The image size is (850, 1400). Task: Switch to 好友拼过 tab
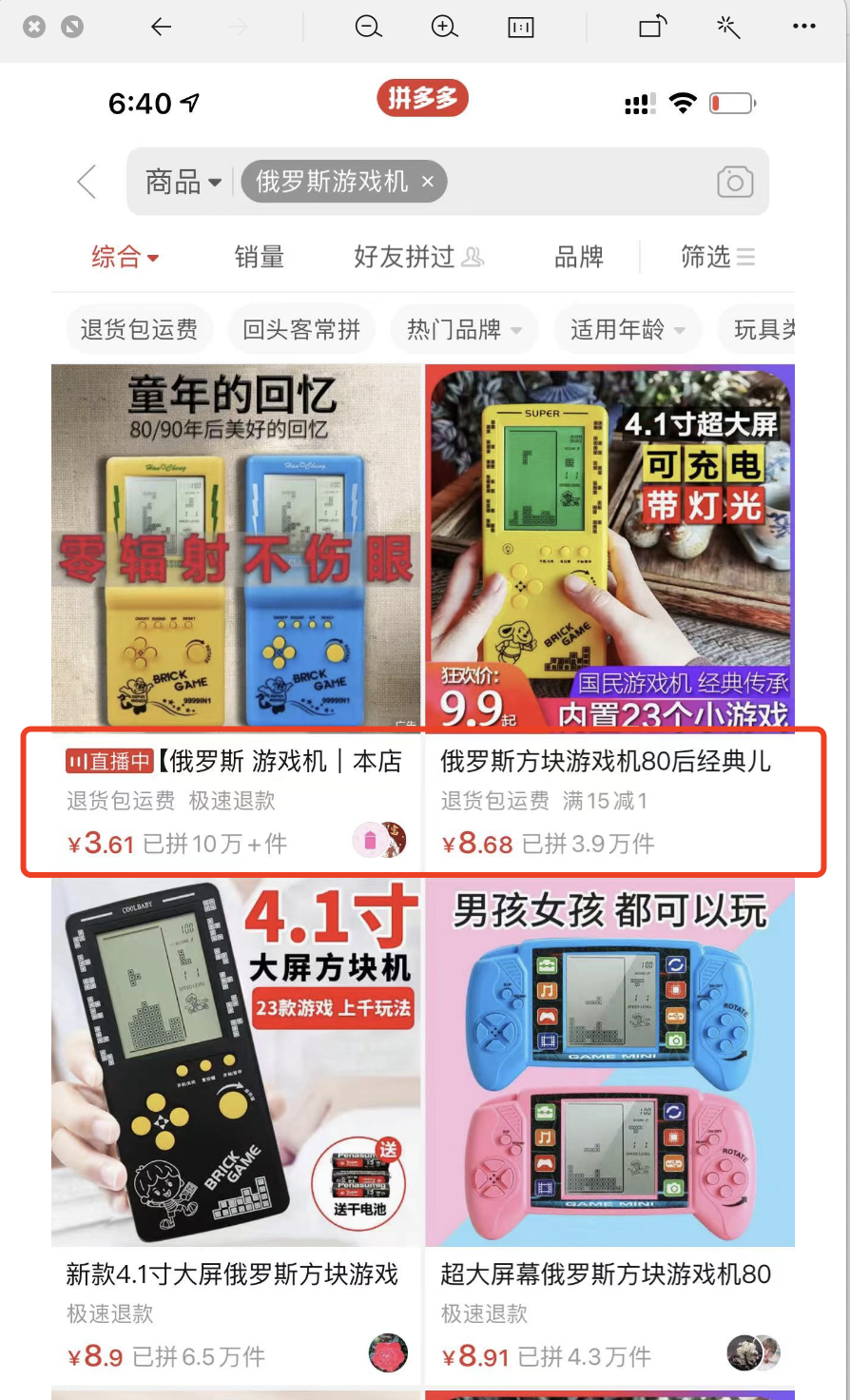point(418,257)
